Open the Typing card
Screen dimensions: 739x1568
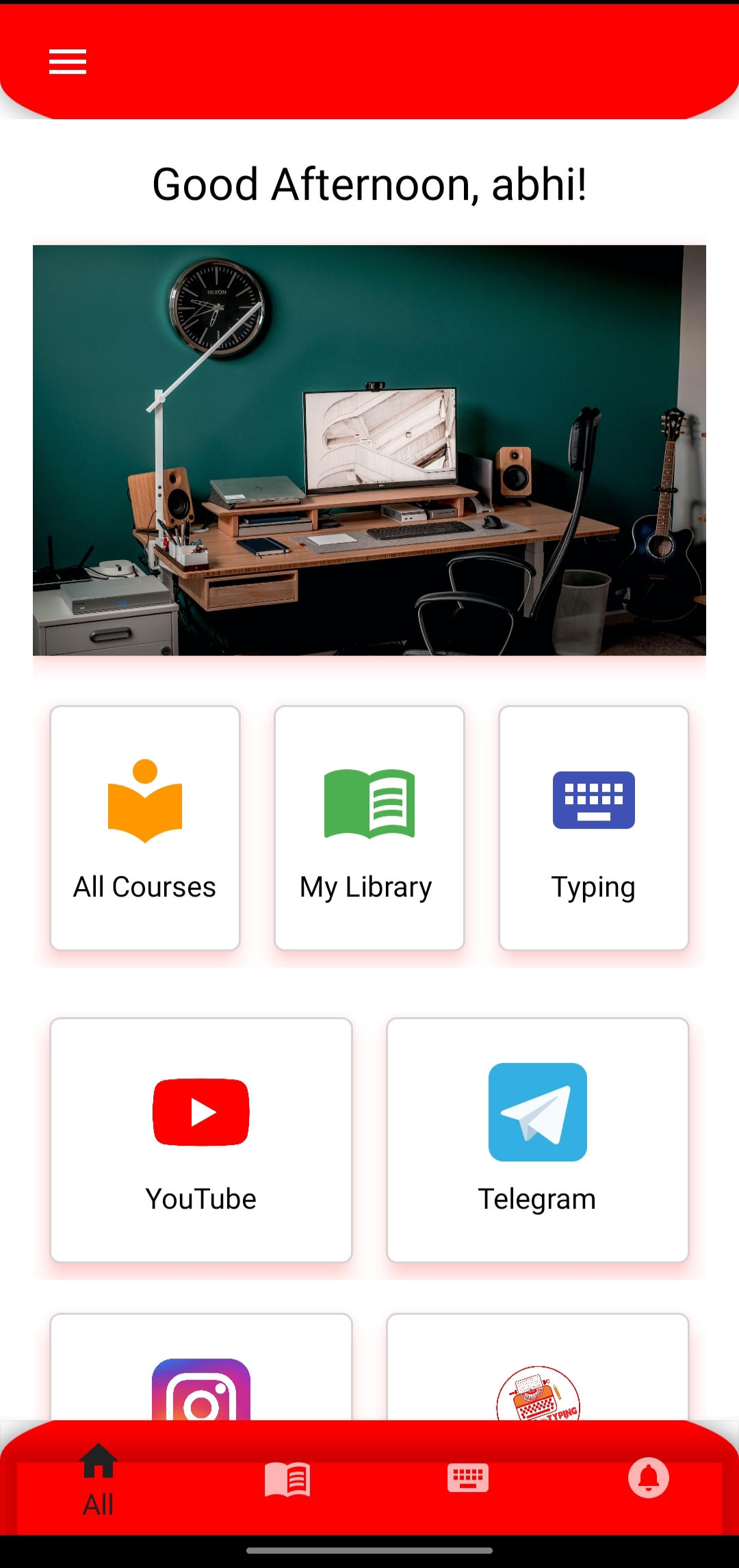(x=594, y=828)
